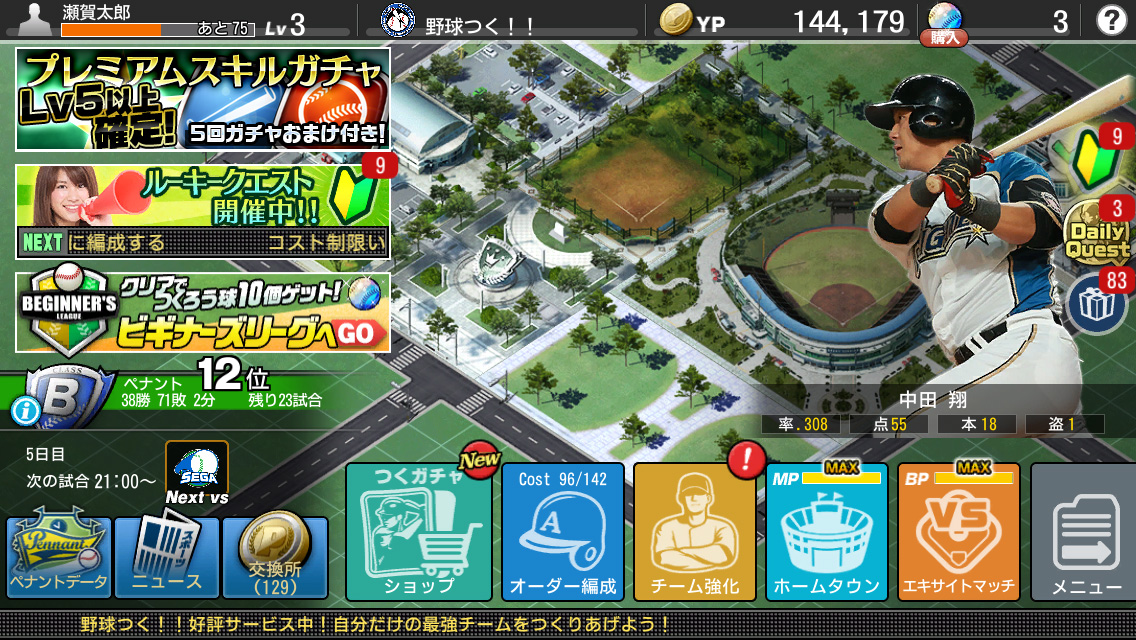
Task: Open the gift box with 83 badge
Action: 1098,303
